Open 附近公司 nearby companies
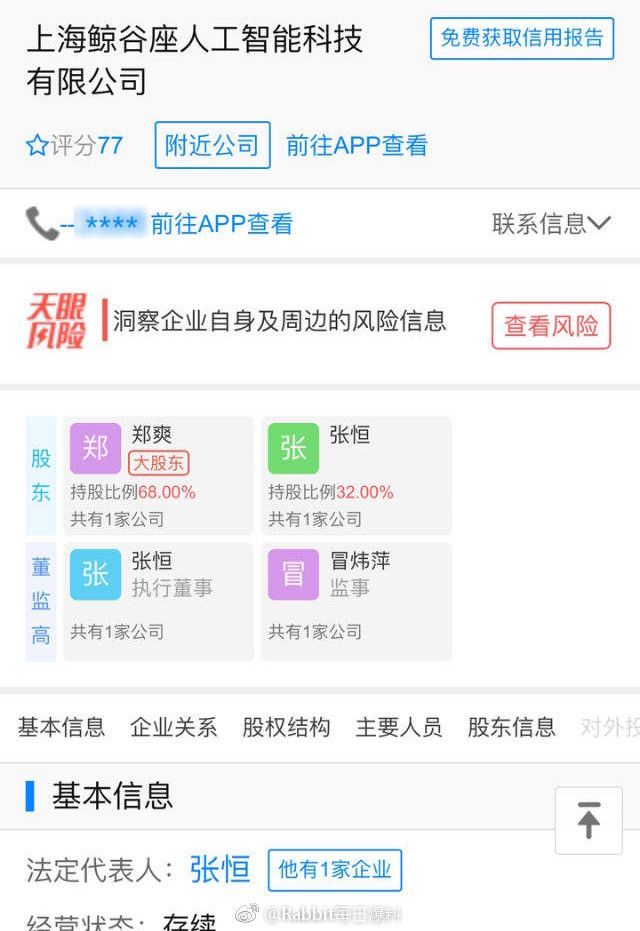The height and width of the screenshot is (931, 640). pyautogui.click(x=212, y=145)
